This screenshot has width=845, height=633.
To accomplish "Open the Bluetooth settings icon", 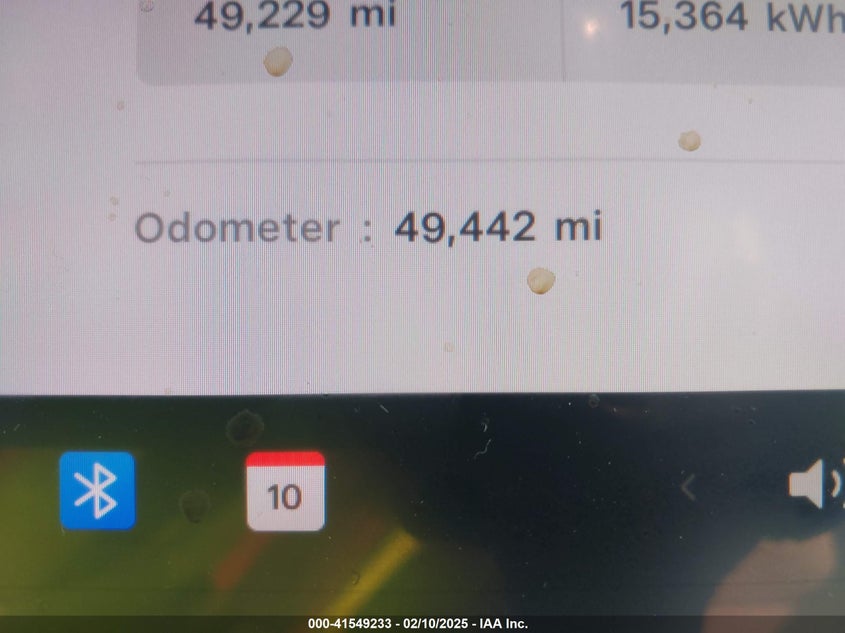I will coord(97,490).
